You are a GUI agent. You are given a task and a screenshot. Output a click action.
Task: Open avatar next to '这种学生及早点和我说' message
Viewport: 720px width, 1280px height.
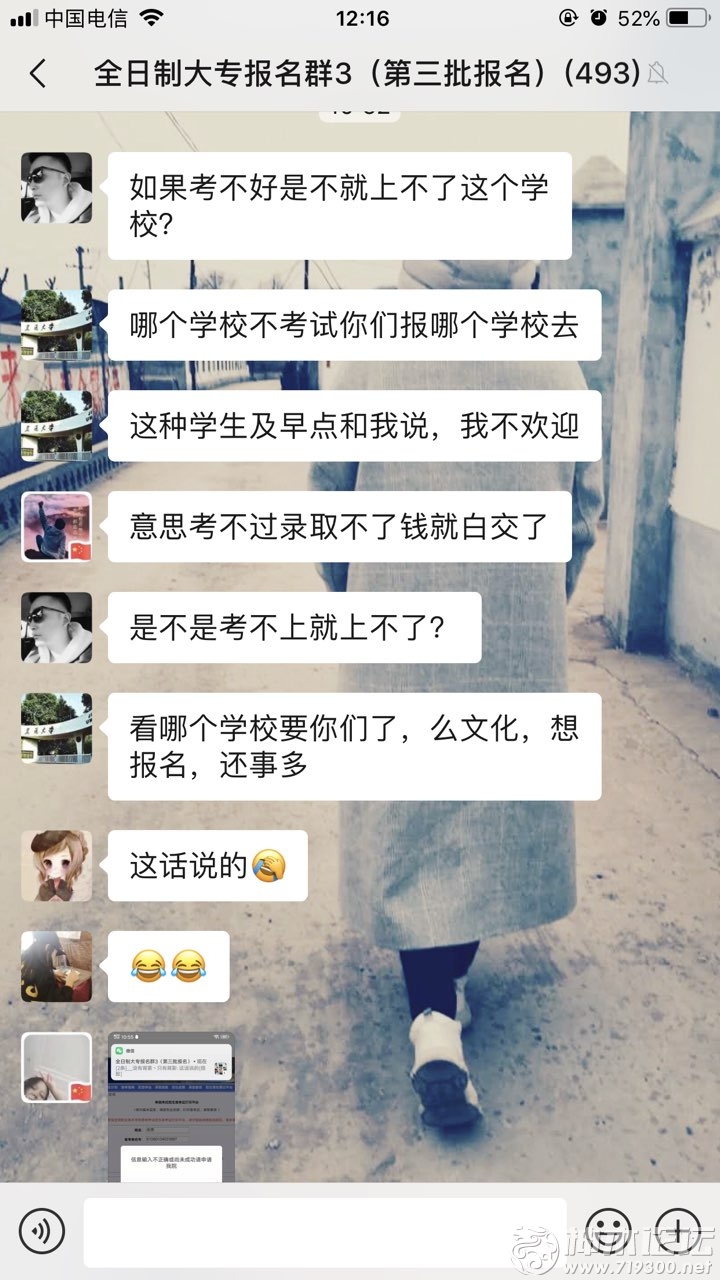click(x=57, y=426)
